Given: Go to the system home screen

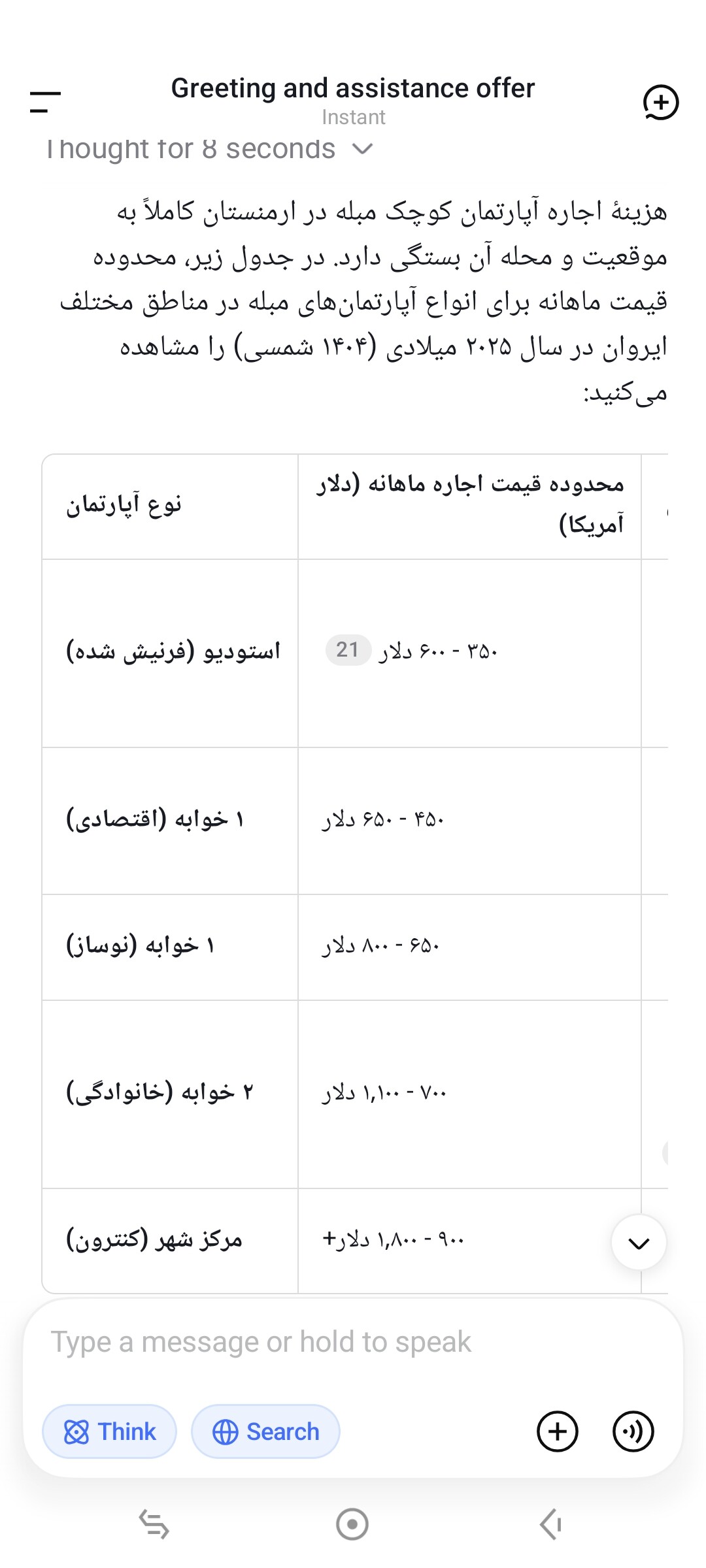Looking at the screenshot, I should click(352, 1524).
